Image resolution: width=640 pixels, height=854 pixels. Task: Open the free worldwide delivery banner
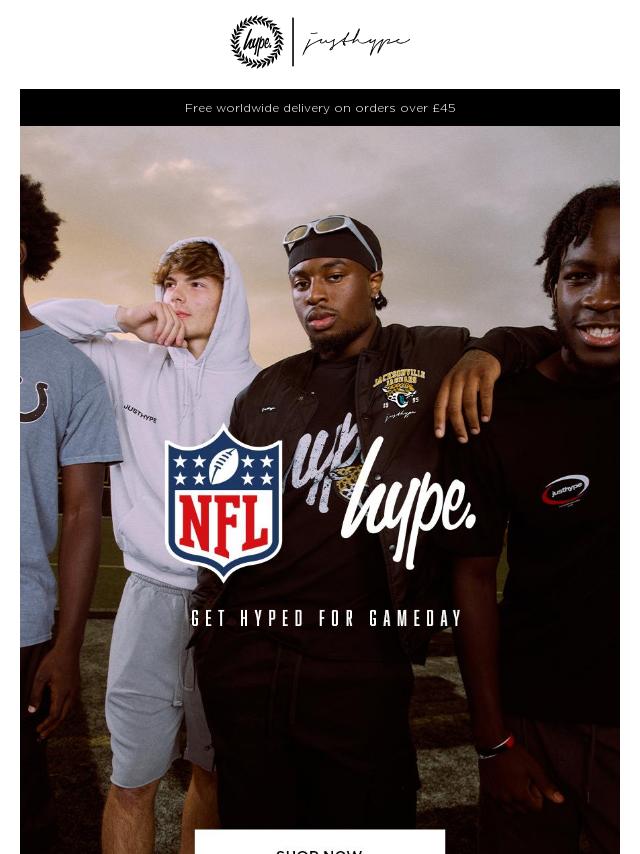click(320, 108)
